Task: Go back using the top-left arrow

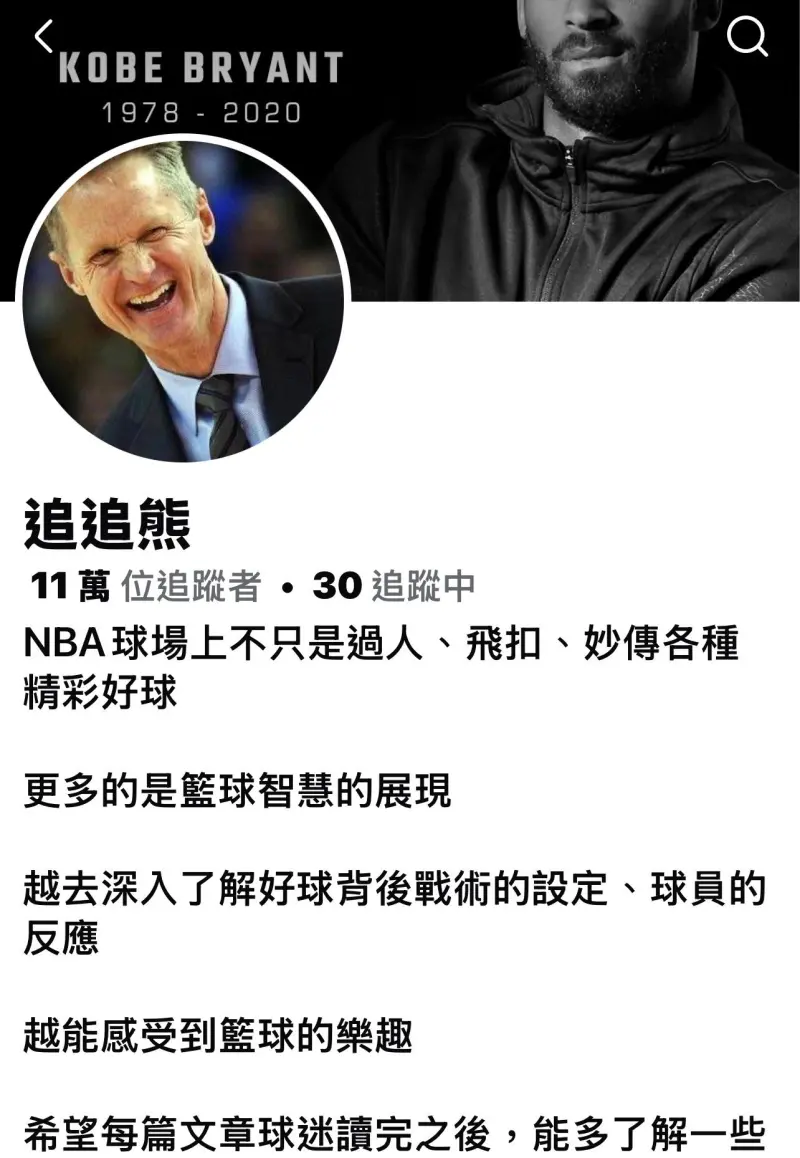Action: (x=43, y=37)
